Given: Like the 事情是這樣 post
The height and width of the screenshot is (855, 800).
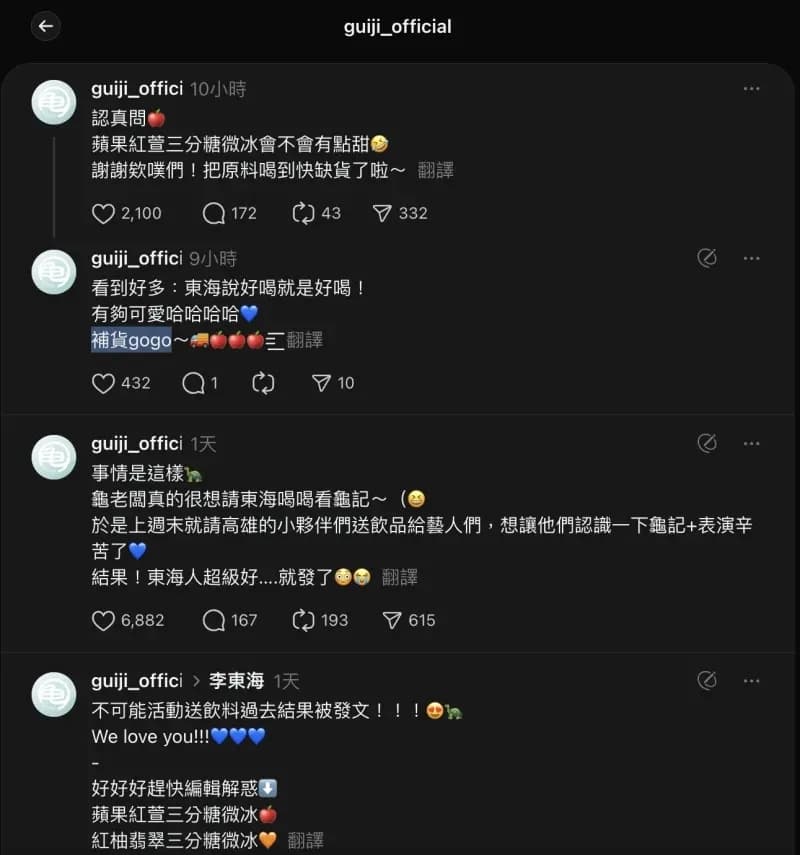Looking at the screenshot, I should click(104, 621).
